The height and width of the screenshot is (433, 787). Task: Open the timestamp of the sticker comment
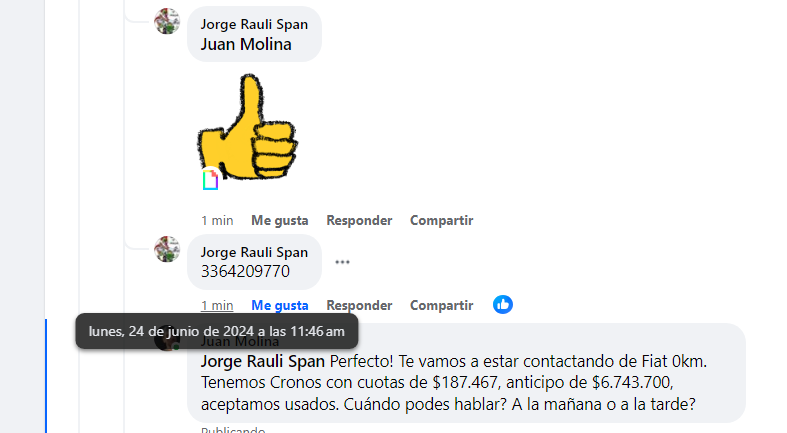217,220
